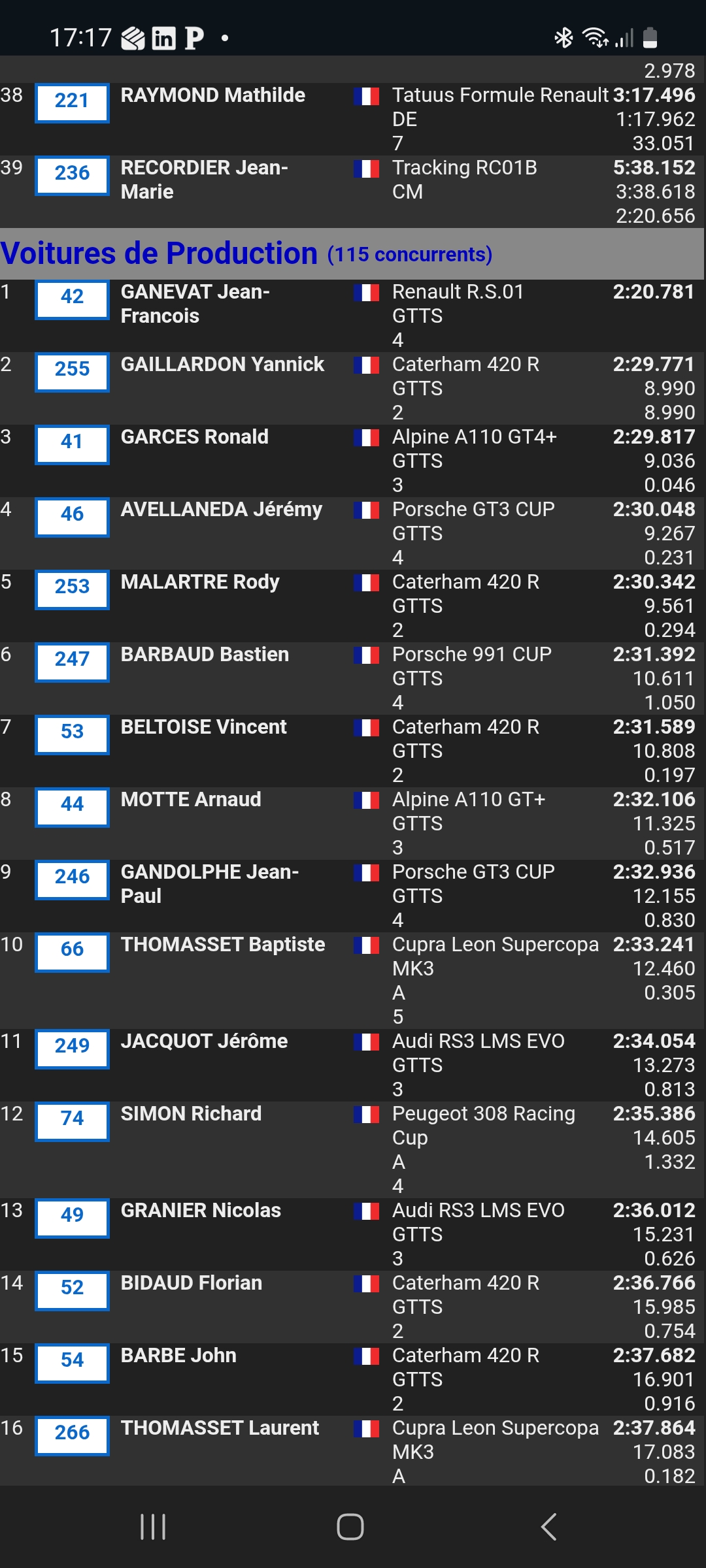Go back with system back button
The image size is (706, 1568).
point(548,1527)
